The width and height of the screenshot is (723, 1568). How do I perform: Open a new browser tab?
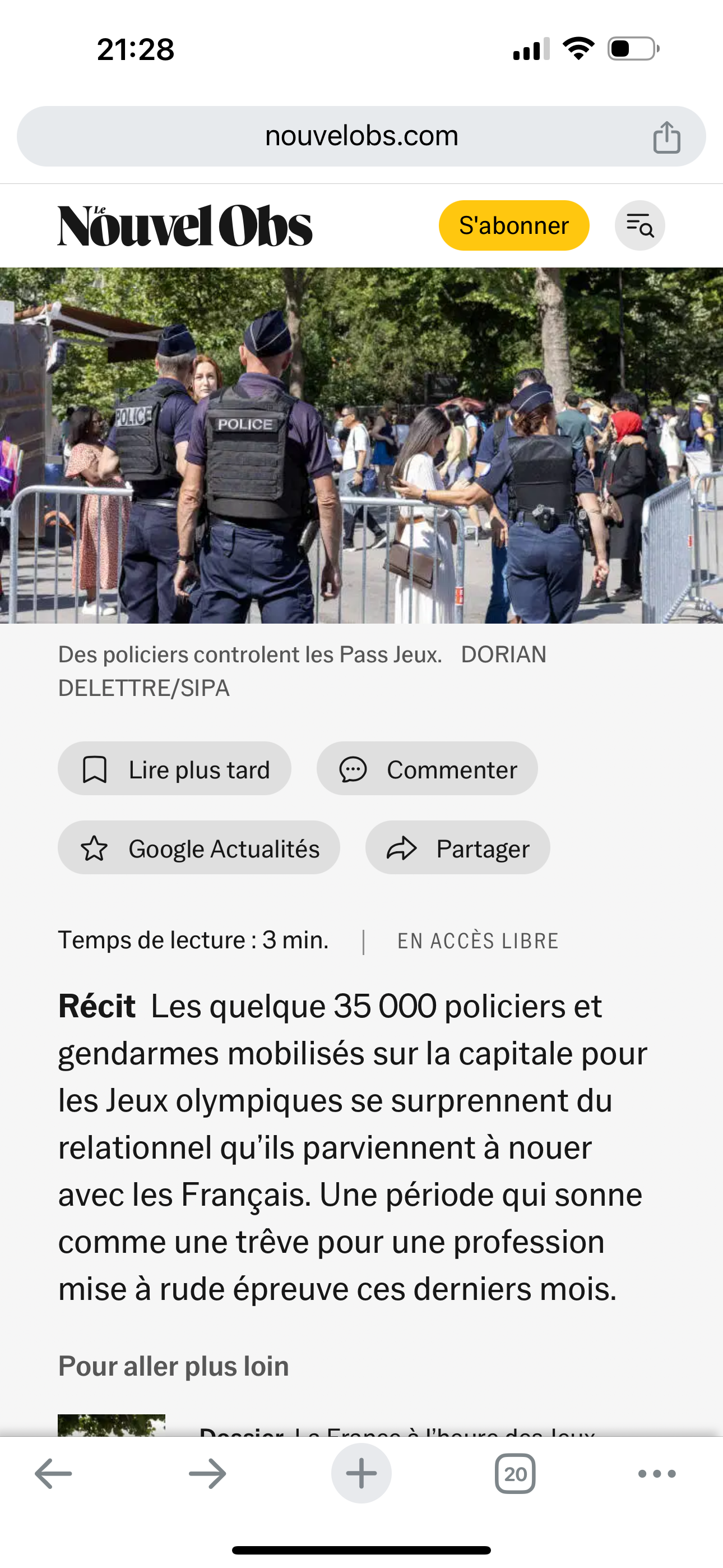pos(361,1474)
